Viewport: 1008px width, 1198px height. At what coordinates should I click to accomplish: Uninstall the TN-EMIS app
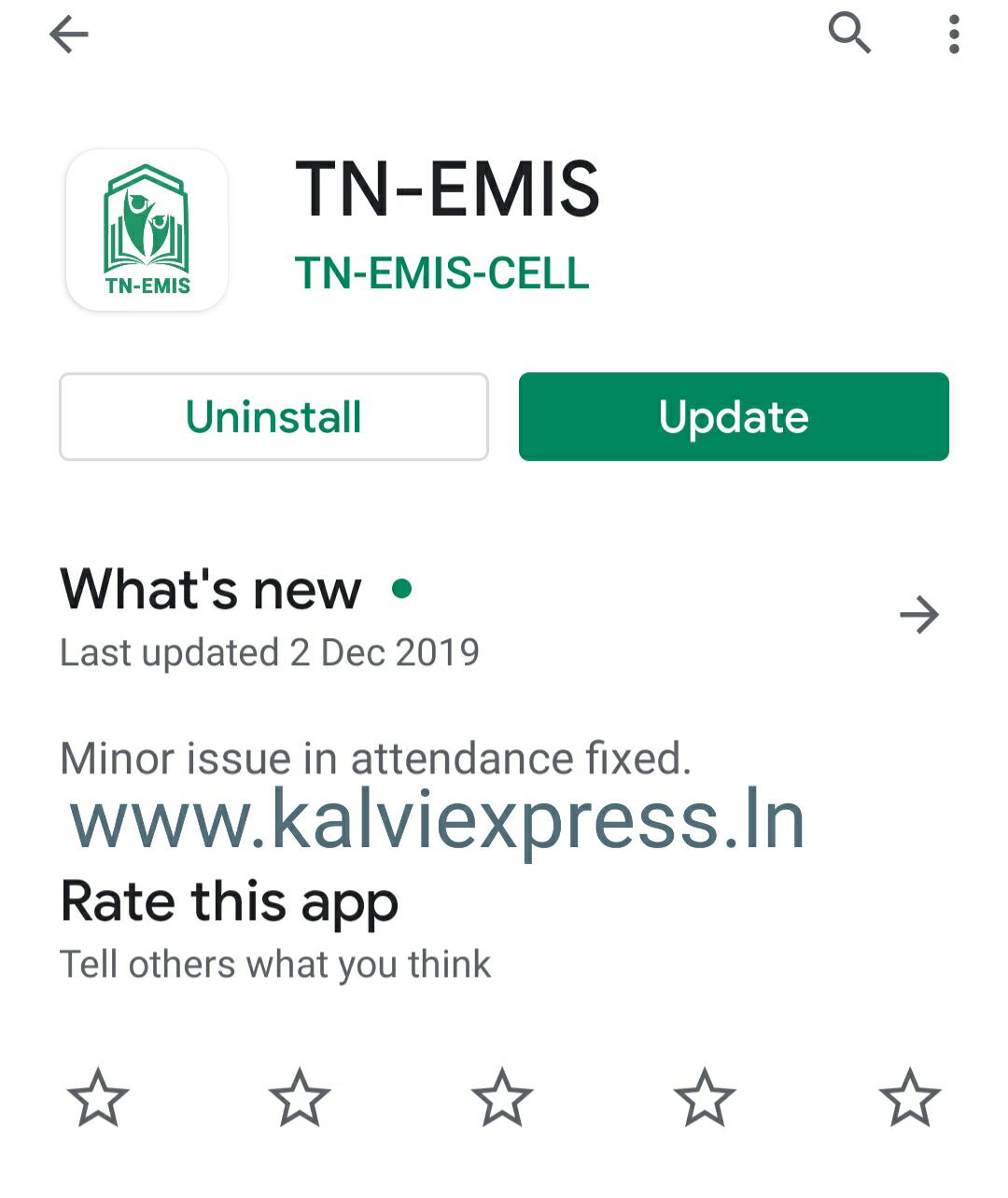tap(273, 417)
